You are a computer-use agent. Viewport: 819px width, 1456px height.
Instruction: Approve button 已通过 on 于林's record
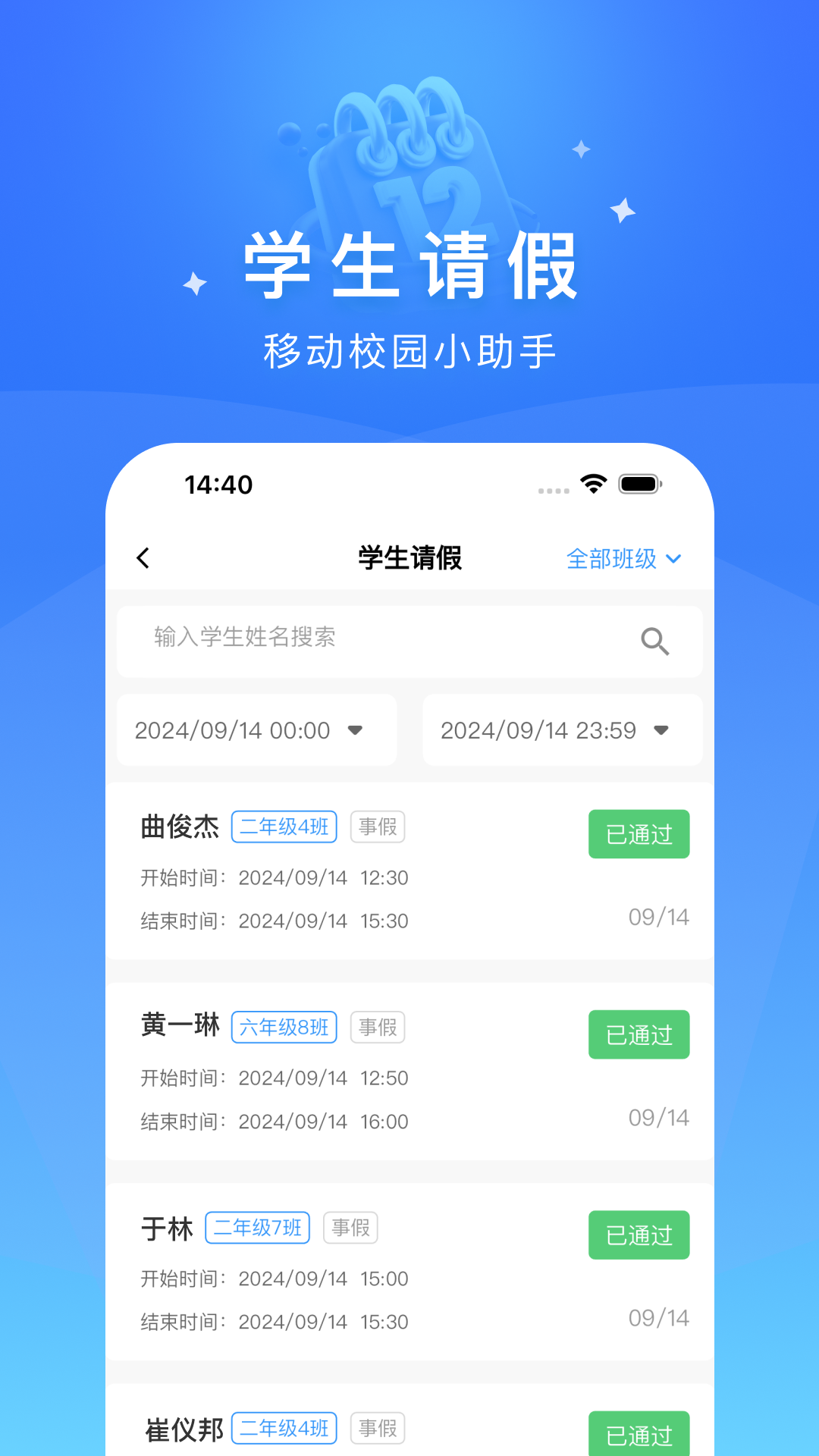(639, 1235)
